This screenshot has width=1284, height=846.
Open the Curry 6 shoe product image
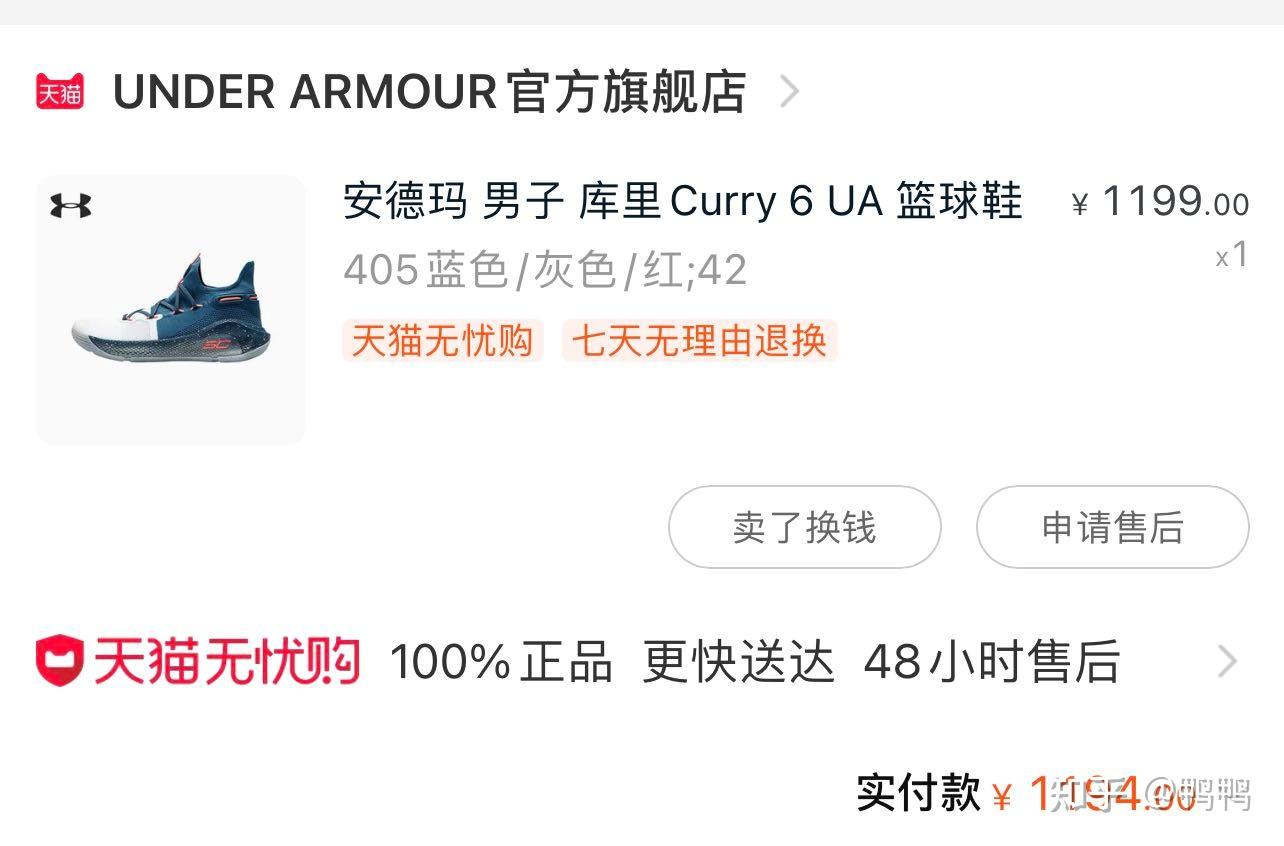pyautogui.click(x=170, y=310)
